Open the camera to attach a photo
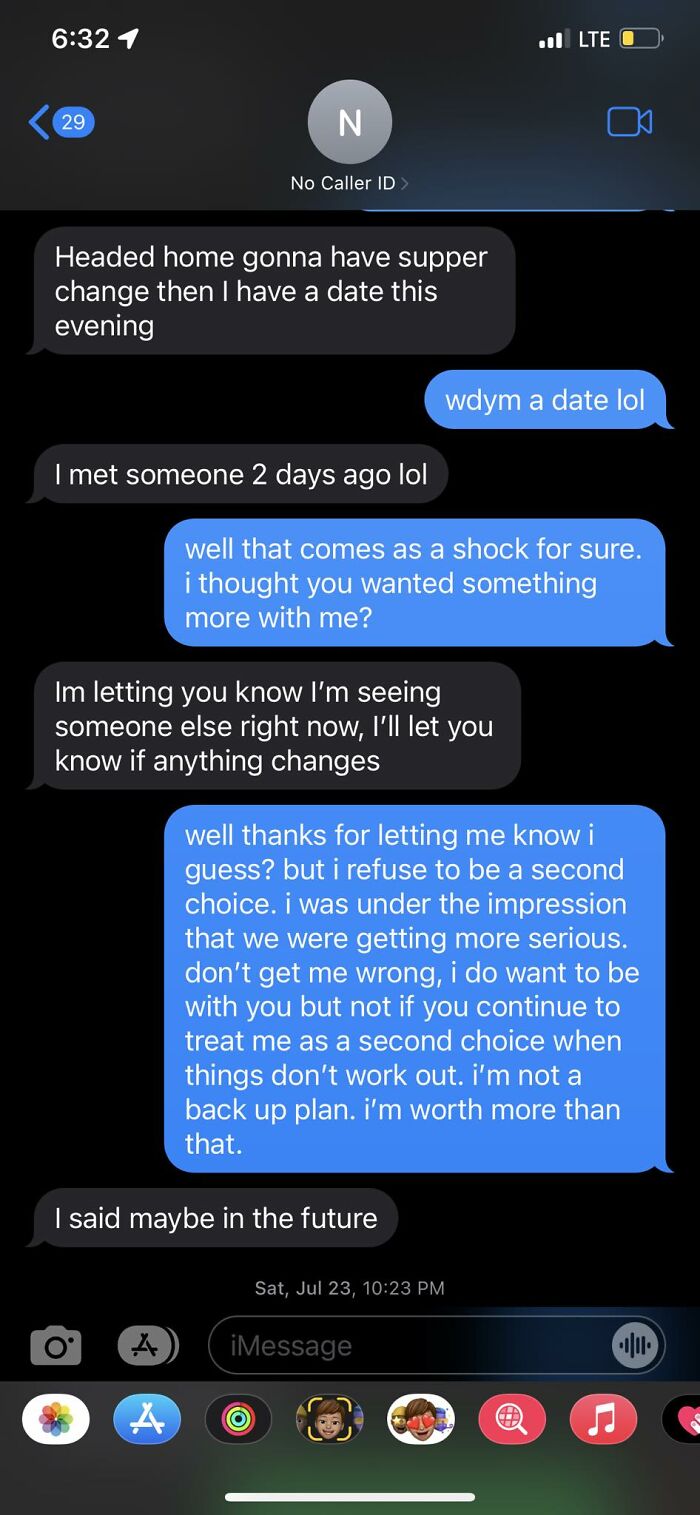The image size is (700, 1515). 56,1345
